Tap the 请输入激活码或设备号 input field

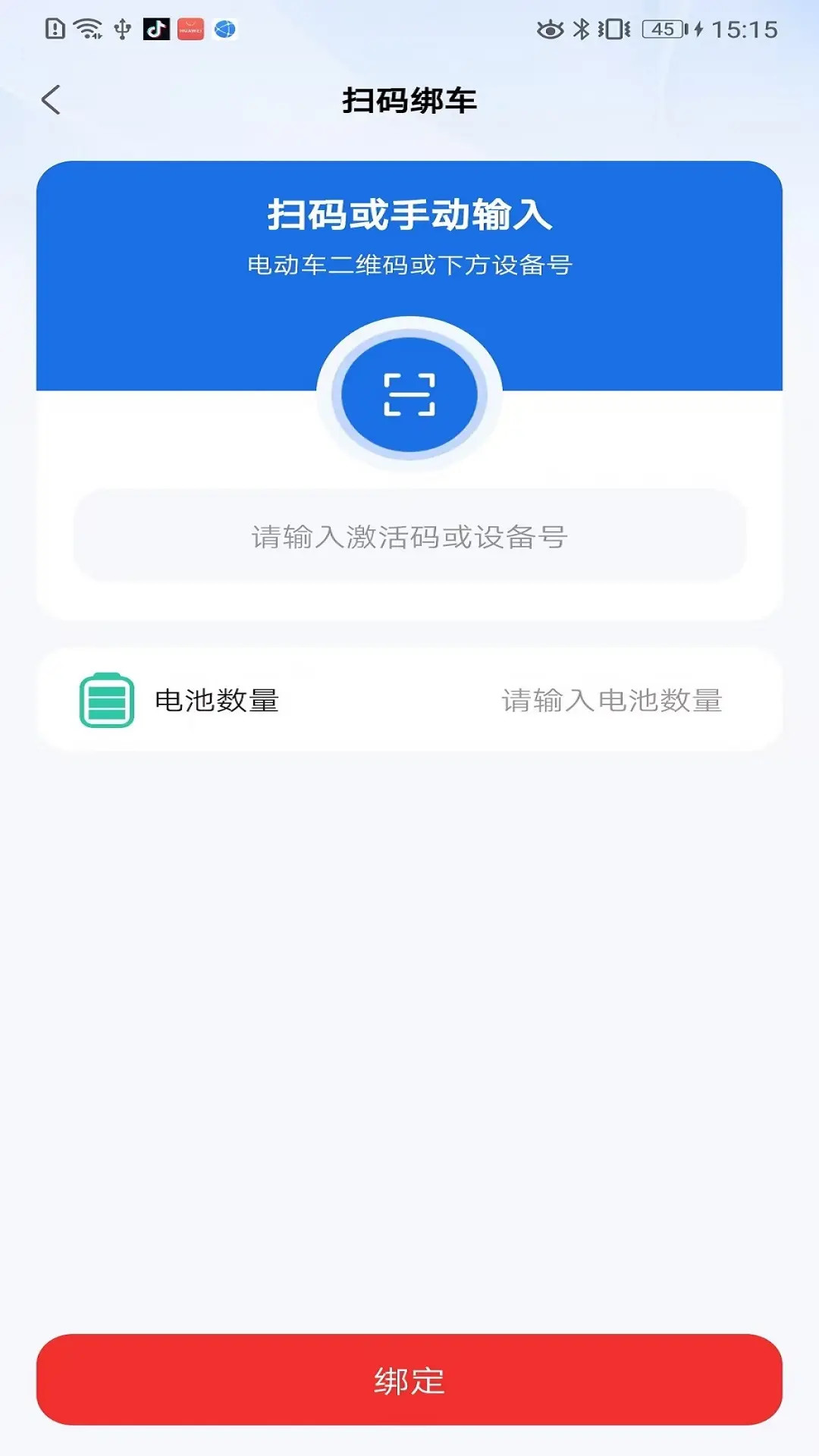tap(409, 537)
